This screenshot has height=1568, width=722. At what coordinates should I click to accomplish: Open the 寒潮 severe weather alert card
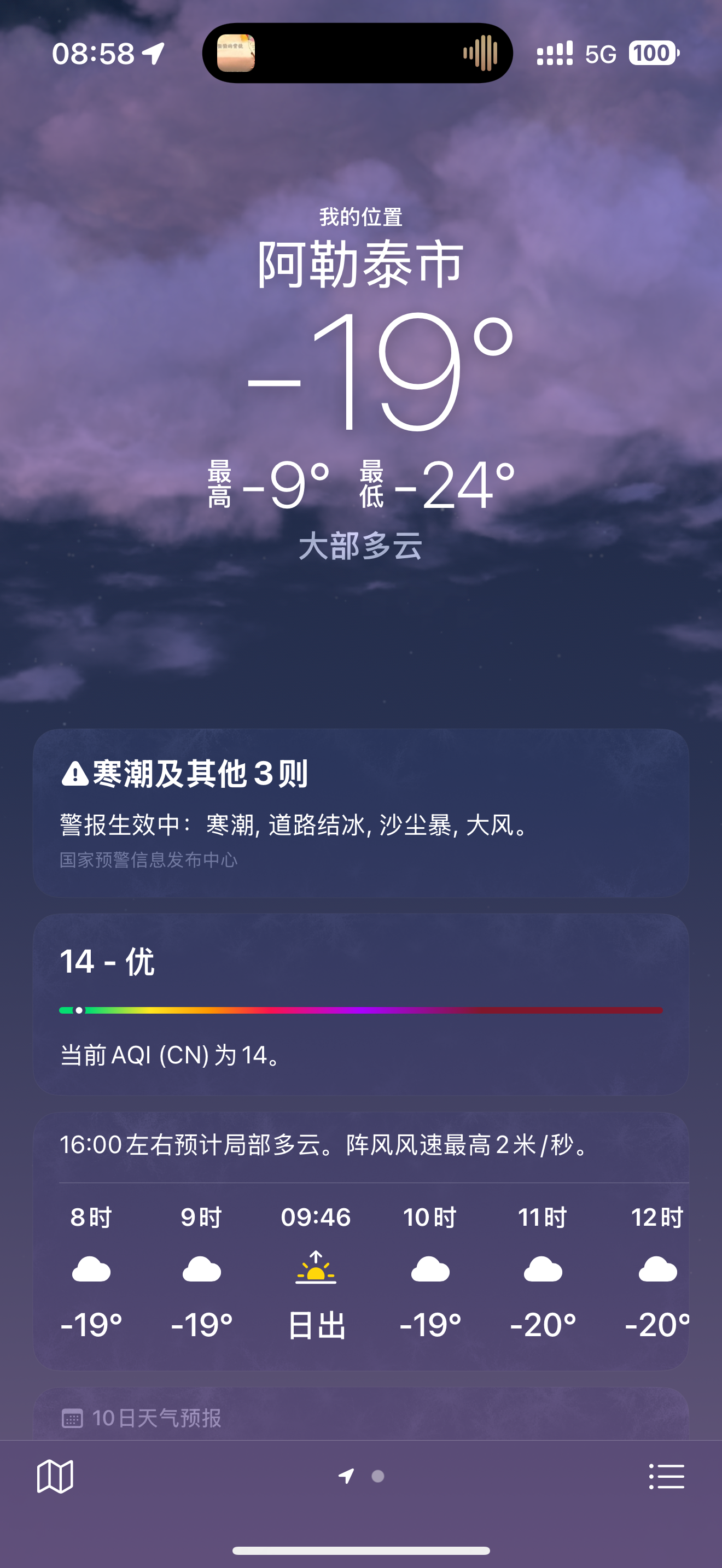click(x=360, y=812)
